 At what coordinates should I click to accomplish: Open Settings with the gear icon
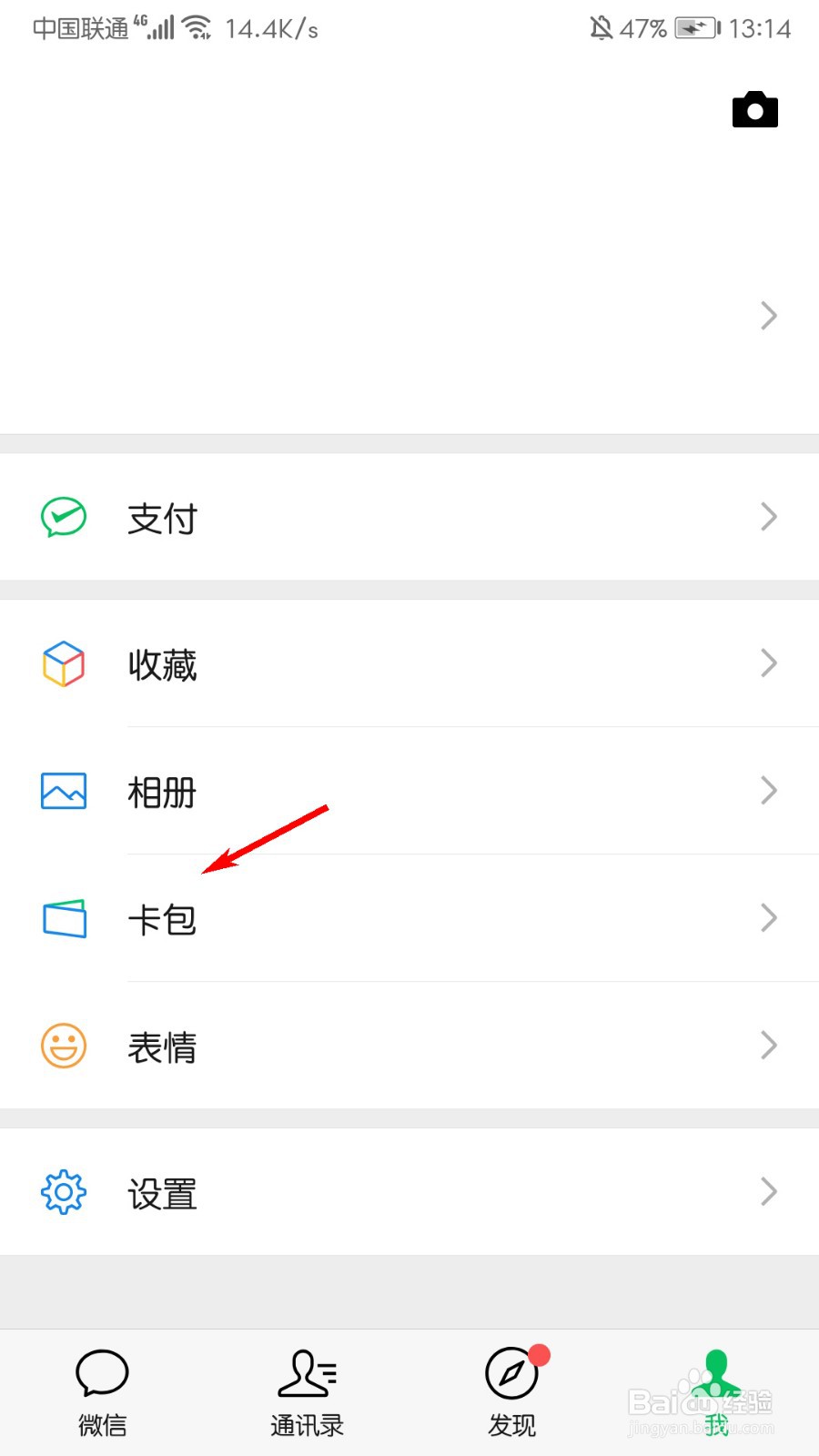click(62, 1192)
